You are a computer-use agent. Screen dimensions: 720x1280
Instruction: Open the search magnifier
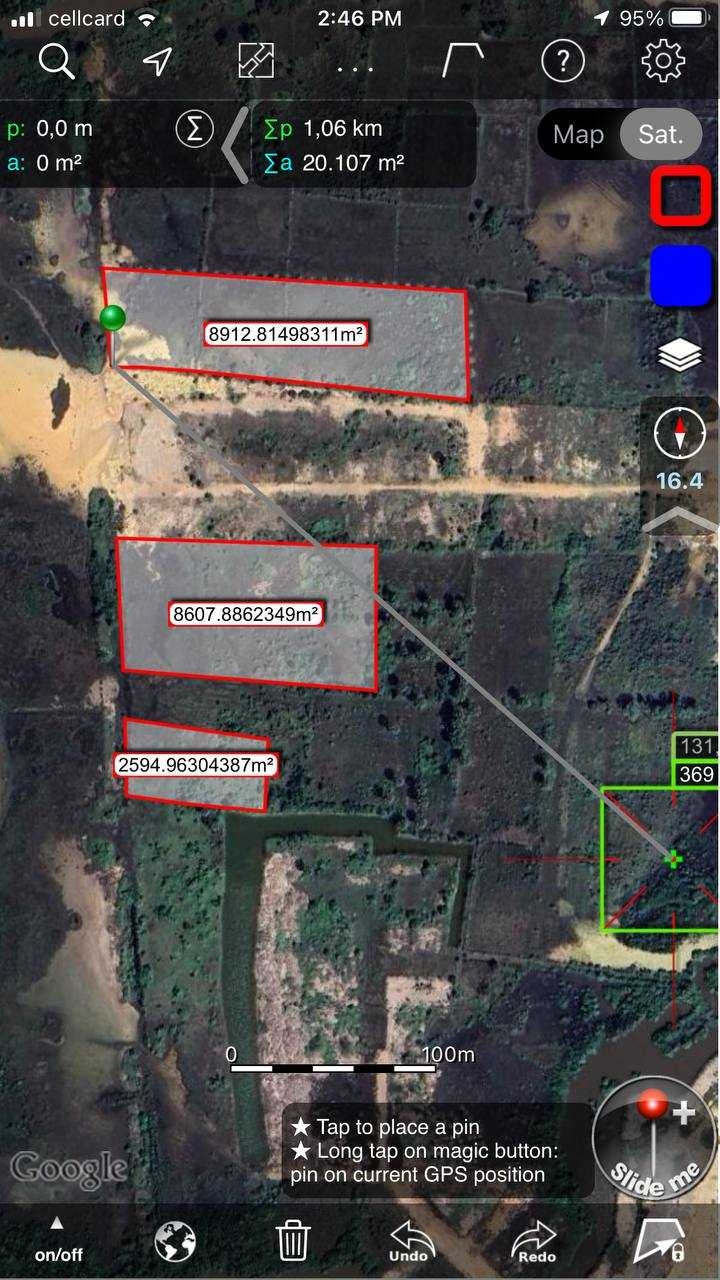click(57, 62)
